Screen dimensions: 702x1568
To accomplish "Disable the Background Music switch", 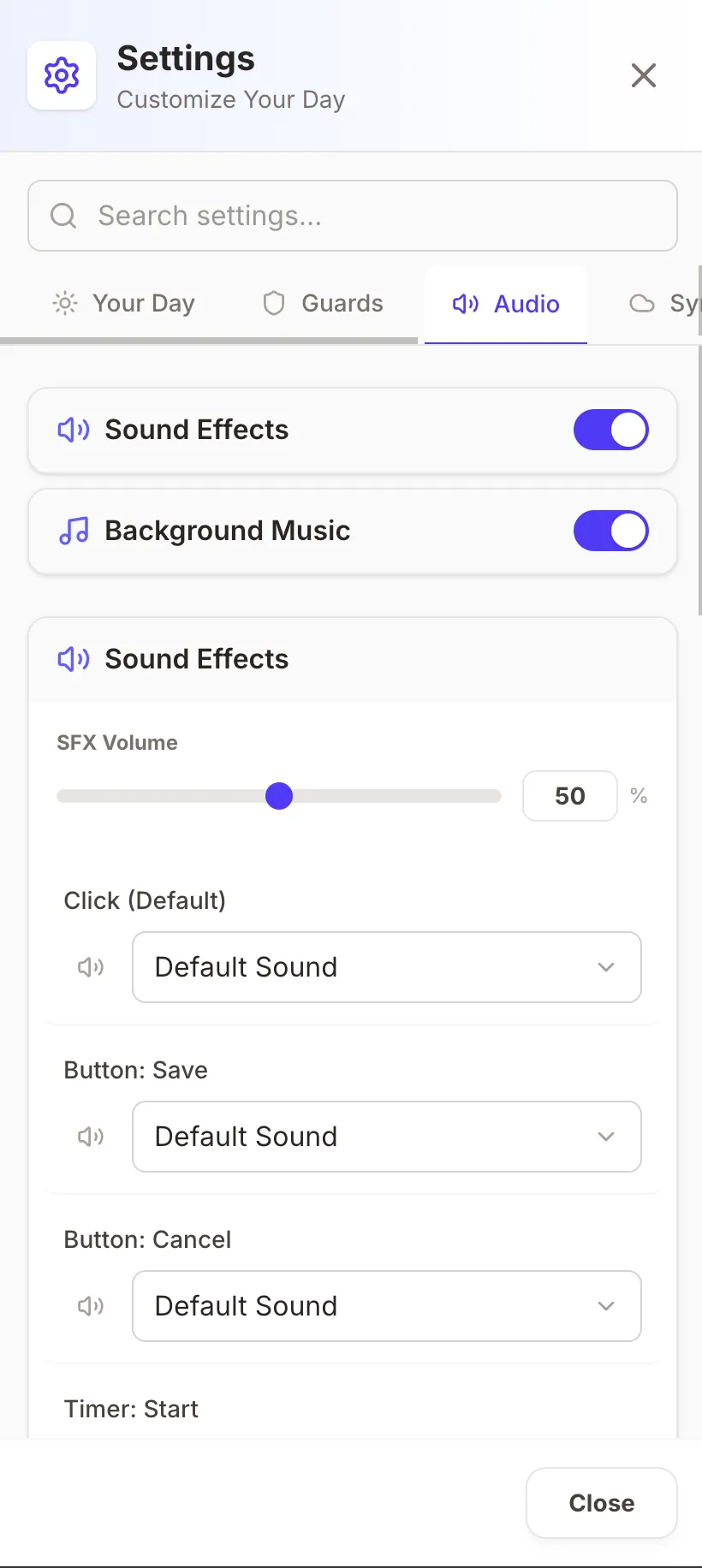I will point(610,531).
